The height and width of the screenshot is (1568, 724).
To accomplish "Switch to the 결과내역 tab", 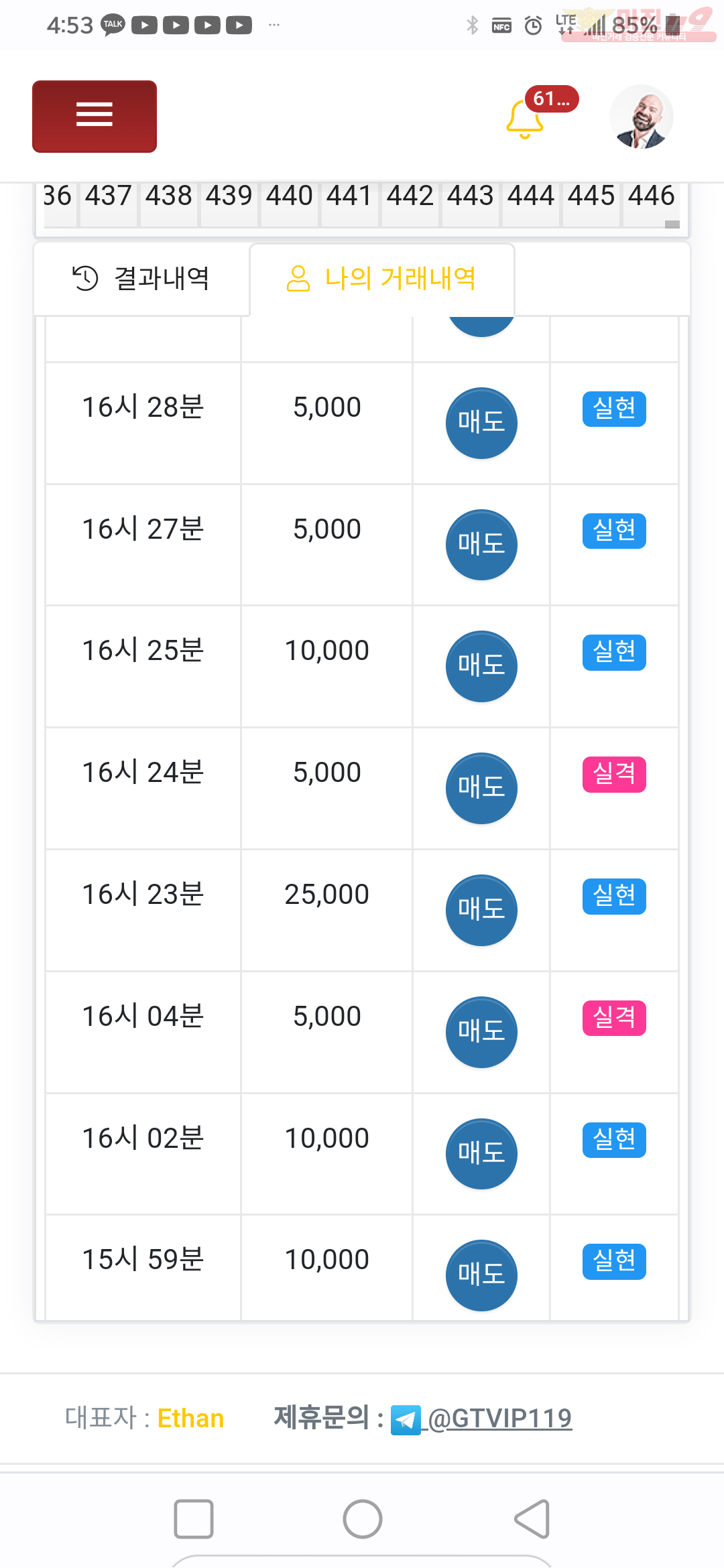I will [x=141, y=279].
